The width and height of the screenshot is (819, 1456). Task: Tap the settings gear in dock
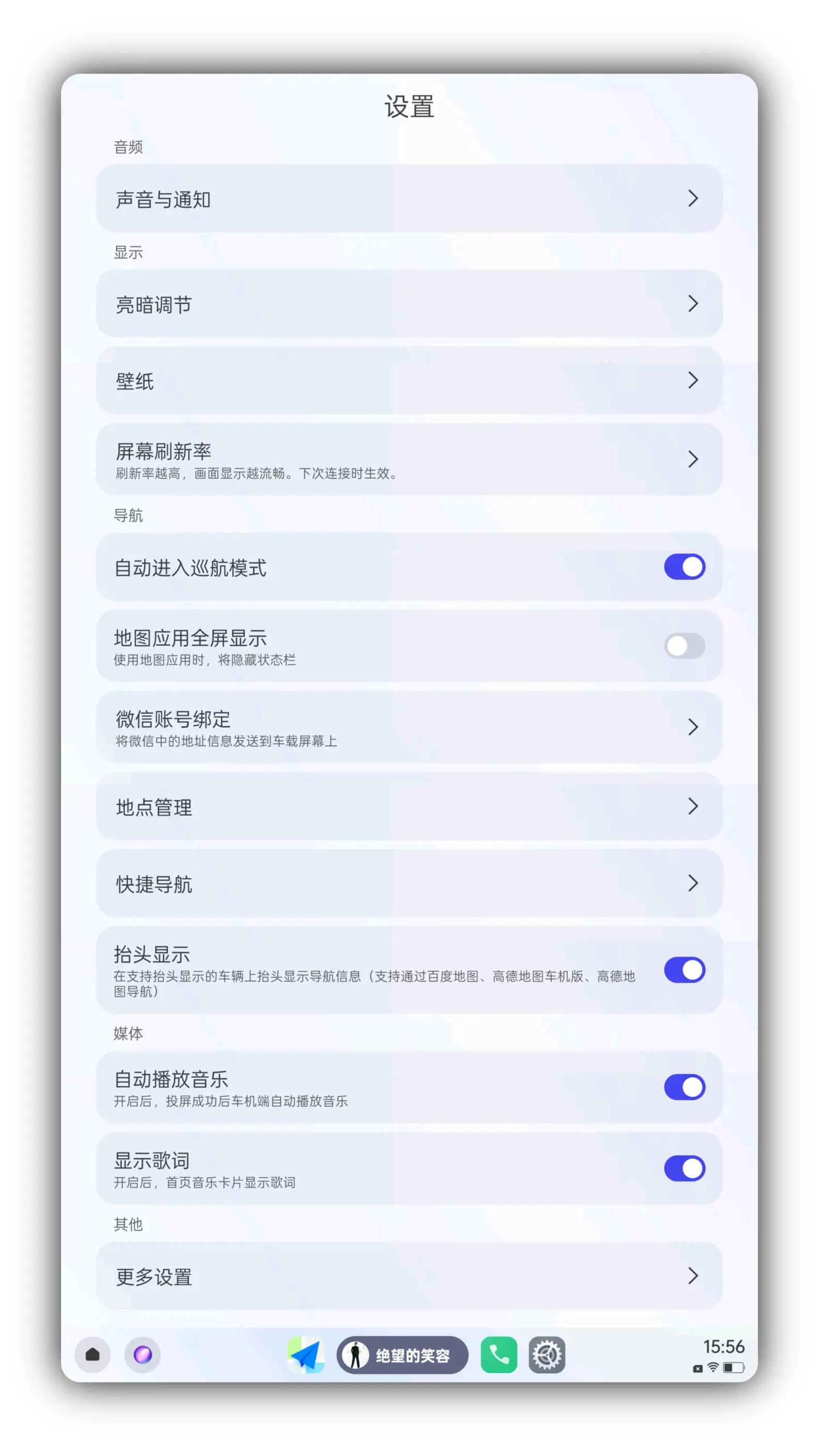coord(547,1355)
